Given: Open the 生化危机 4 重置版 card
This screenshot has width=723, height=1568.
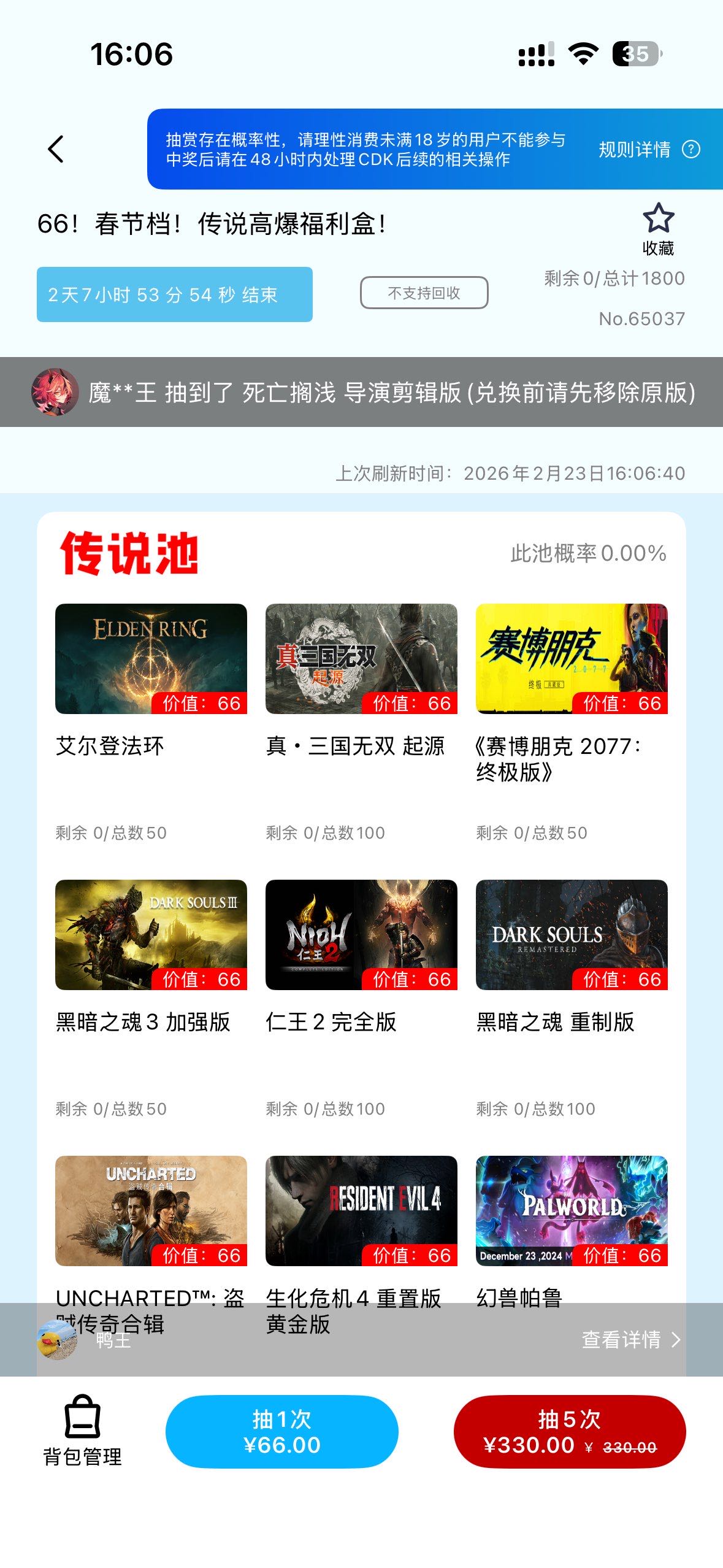Looking at the screenshot, I should tap(361, 1211).
